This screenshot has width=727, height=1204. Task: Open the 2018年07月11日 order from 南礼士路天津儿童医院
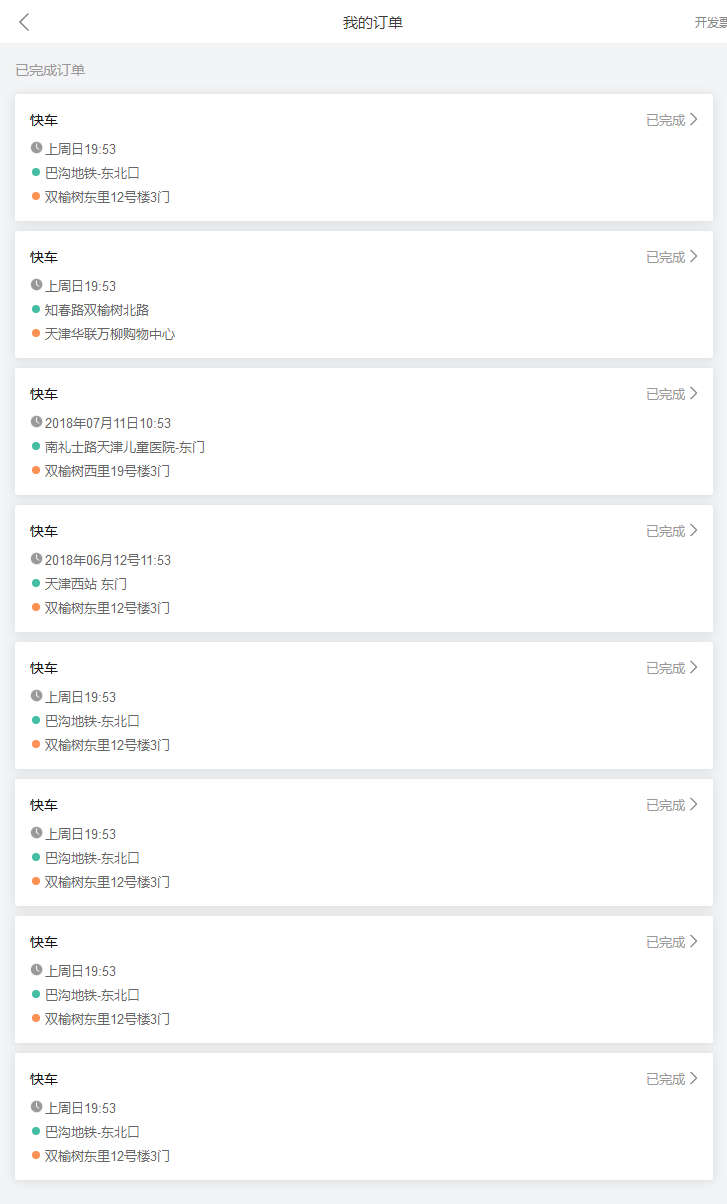click(363, 432)
